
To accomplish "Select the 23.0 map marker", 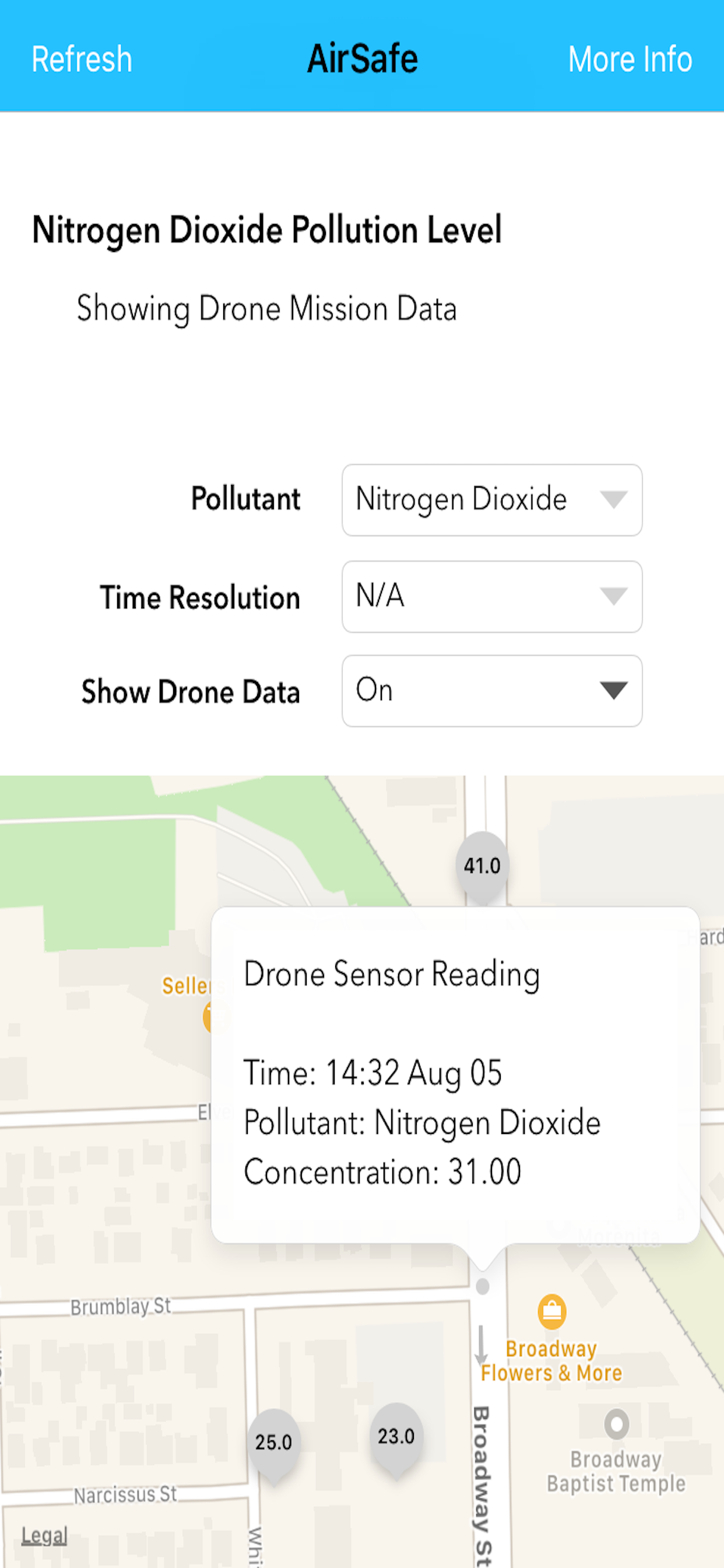I will (x=396, y=1436).
